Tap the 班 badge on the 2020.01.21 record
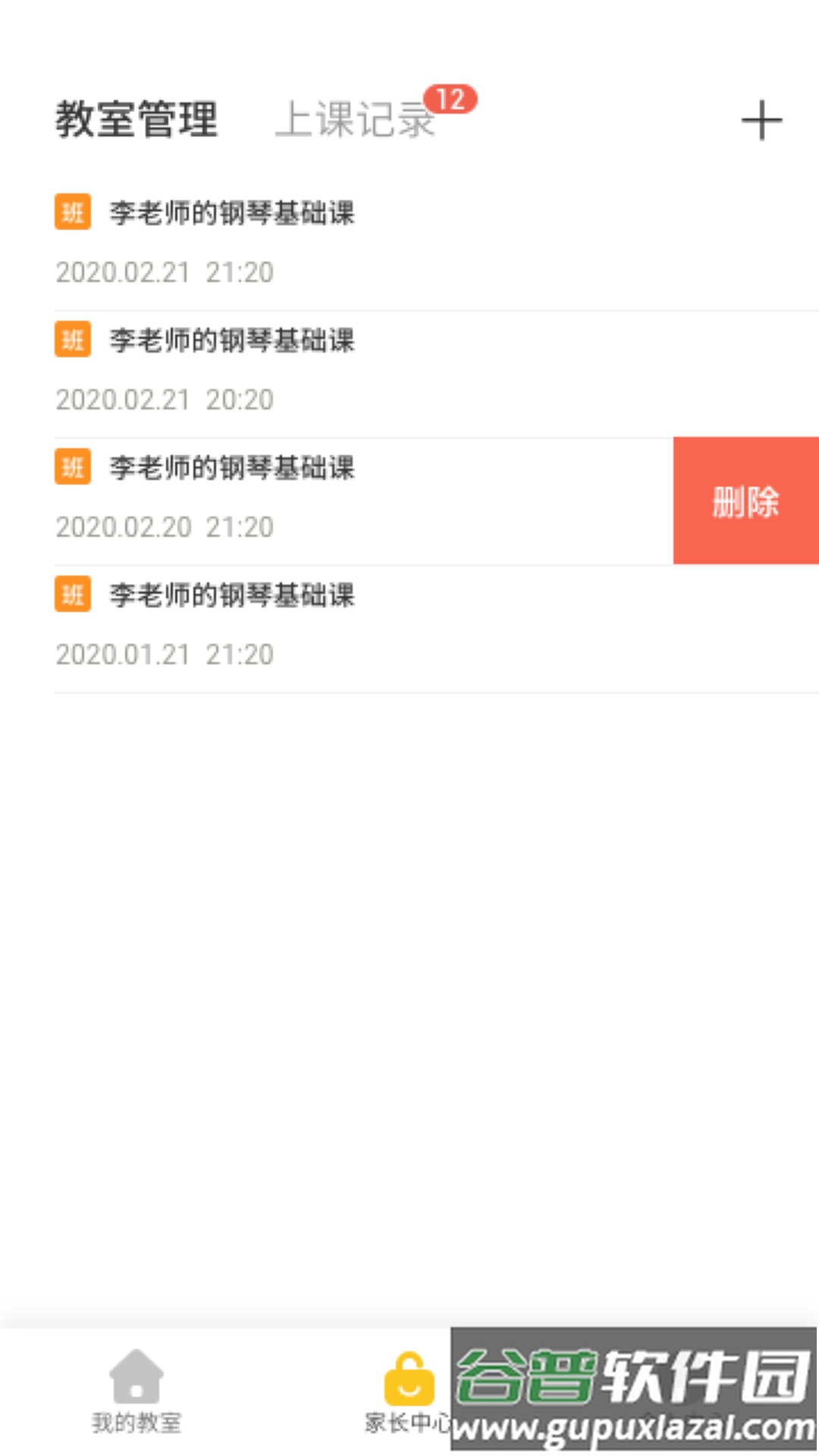Image resolution: width=819 pixels, height=1456 pixels. tap(73, 596)
